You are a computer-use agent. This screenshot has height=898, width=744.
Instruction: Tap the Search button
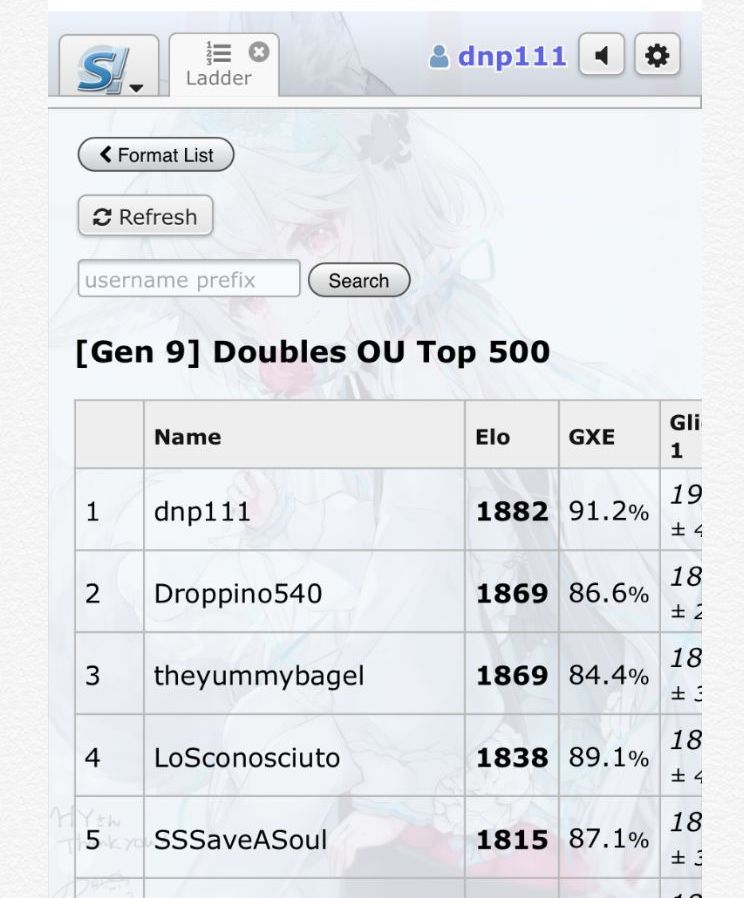coord(358,281)
